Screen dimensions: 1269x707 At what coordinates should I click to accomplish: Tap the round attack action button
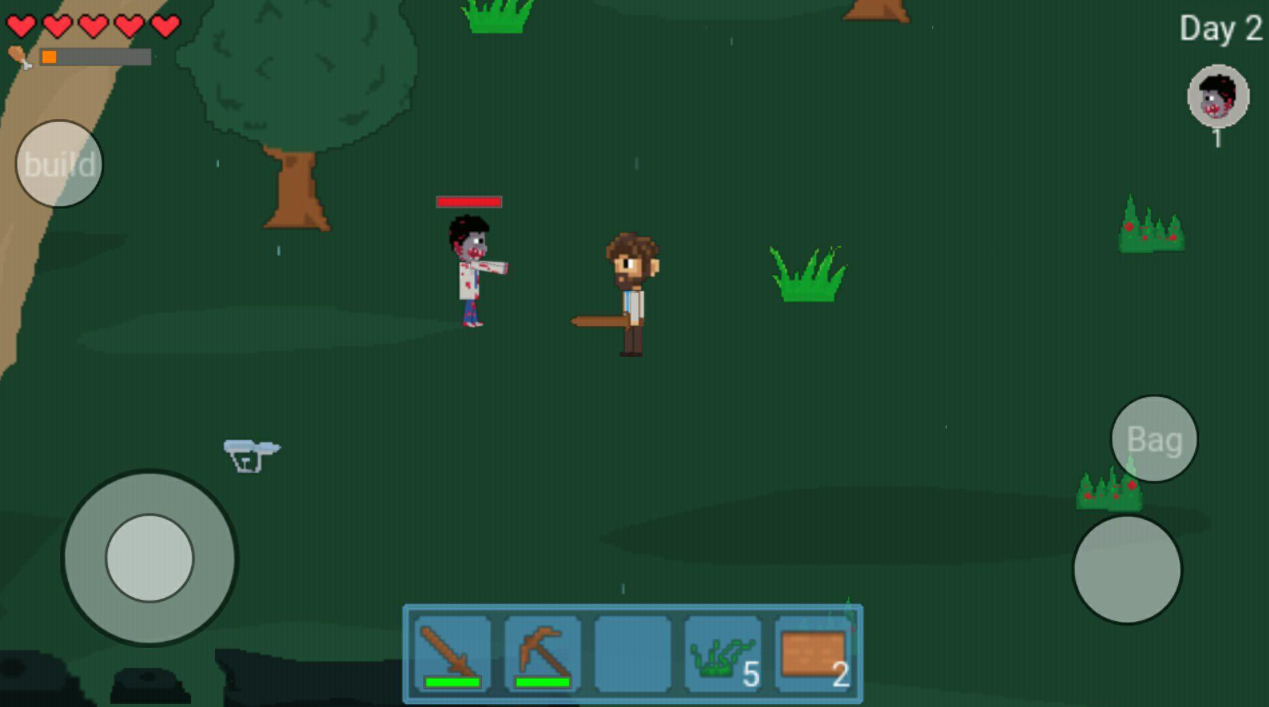click(1127, 569)
